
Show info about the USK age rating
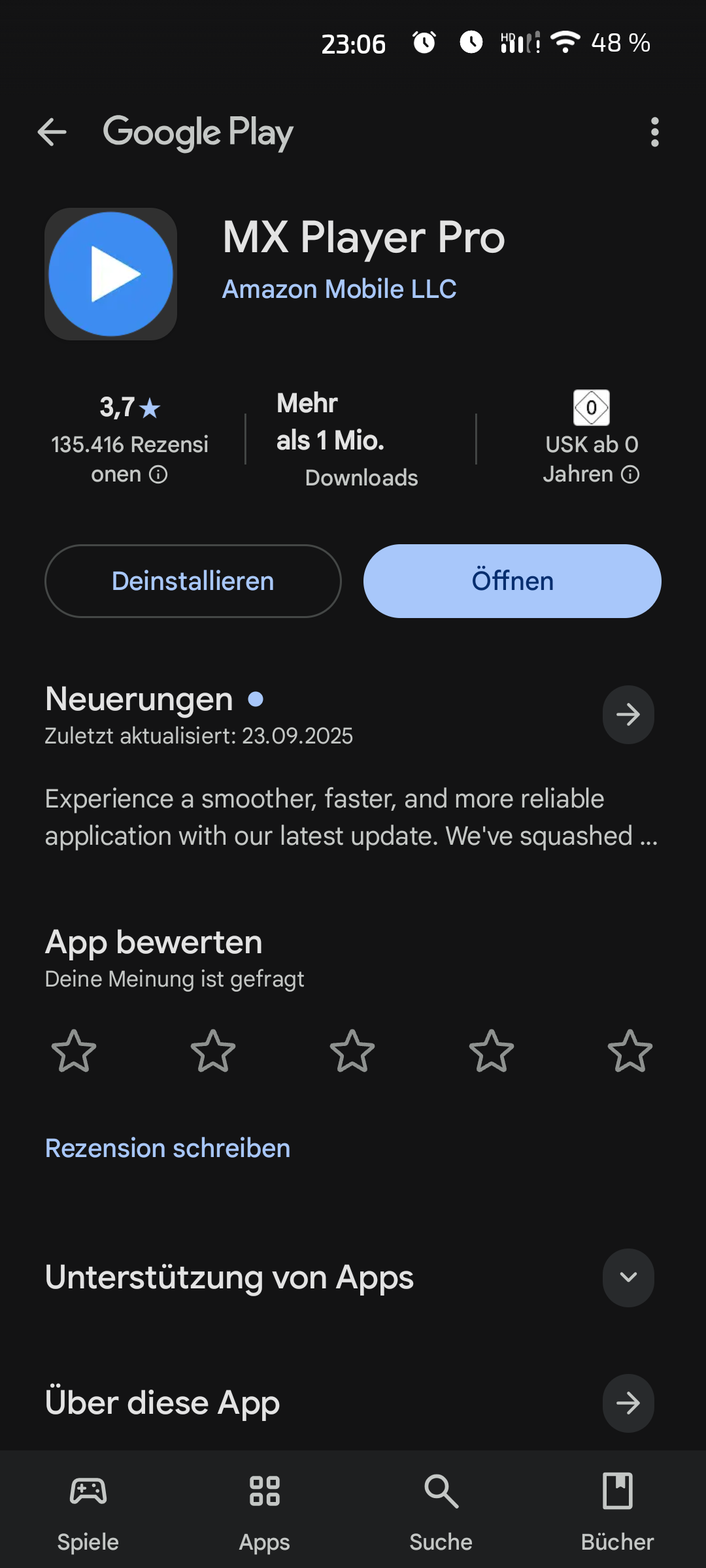click(x=630, y=475)
